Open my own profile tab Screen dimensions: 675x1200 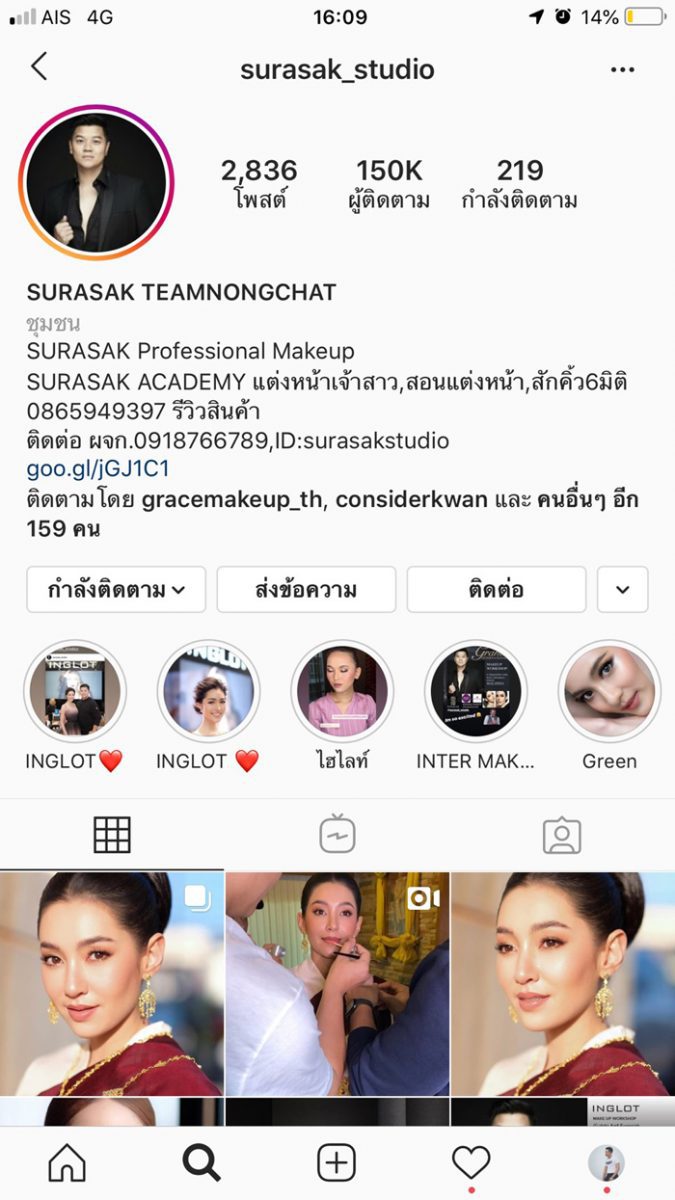click(x=605, y=1163)
